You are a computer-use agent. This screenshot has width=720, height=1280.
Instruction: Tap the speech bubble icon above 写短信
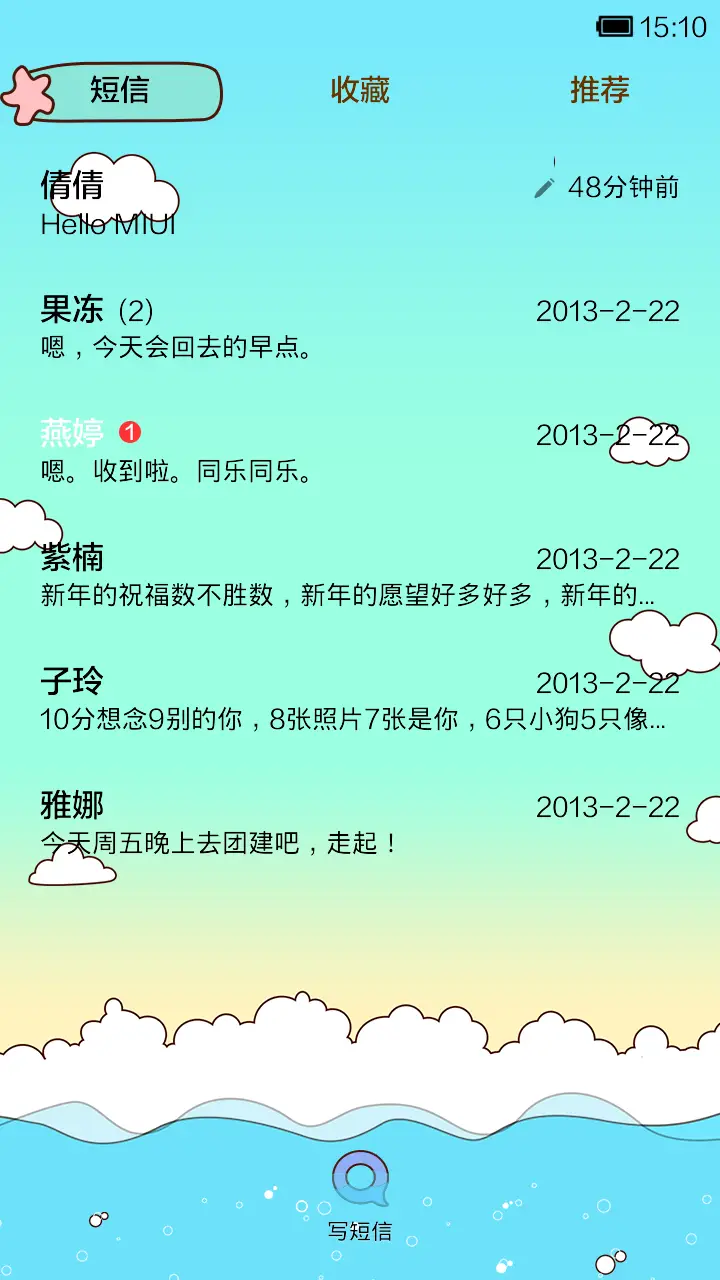point(362,1180)
